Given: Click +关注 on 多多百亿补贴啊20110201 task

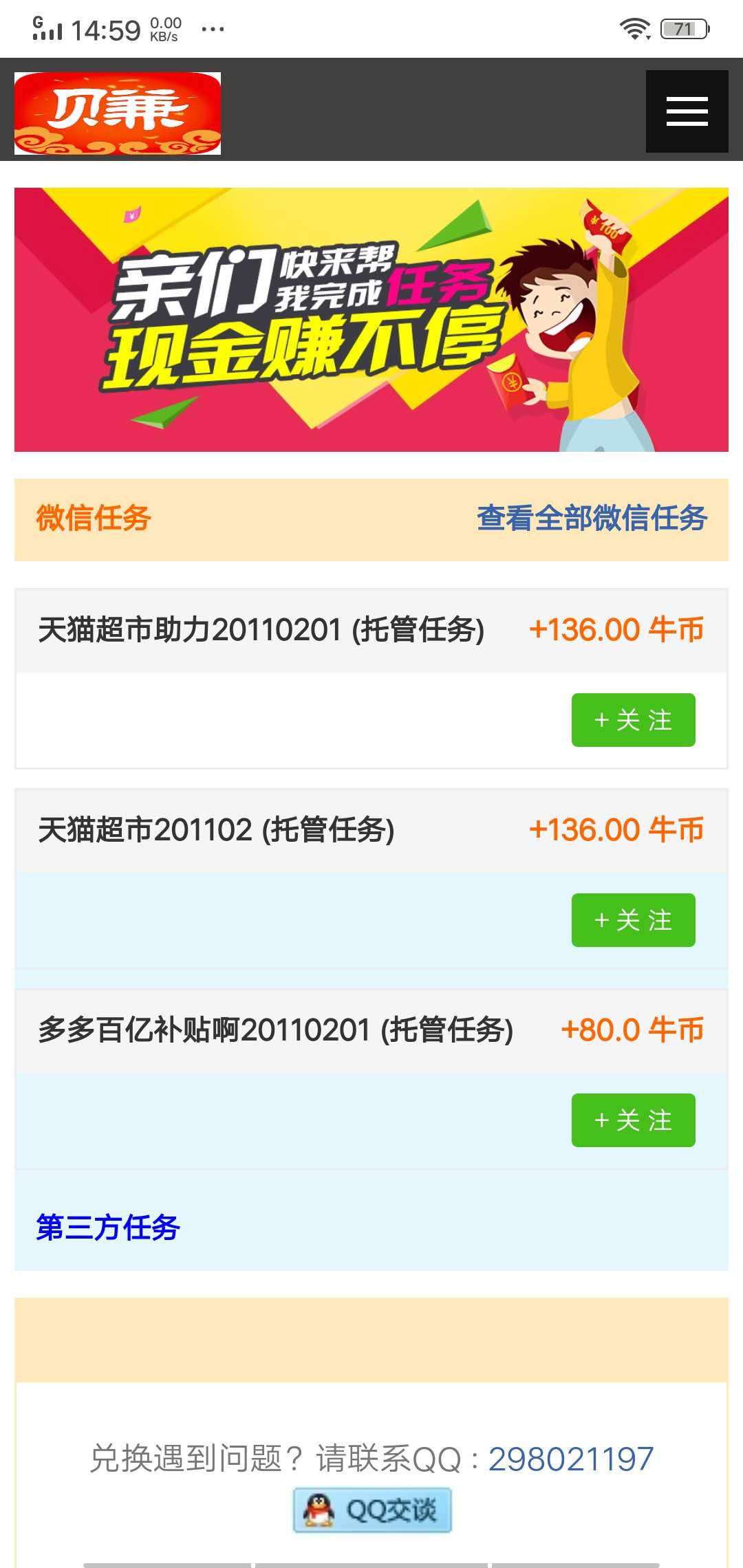Looking at the screenshot, I should coord(632,1121).
